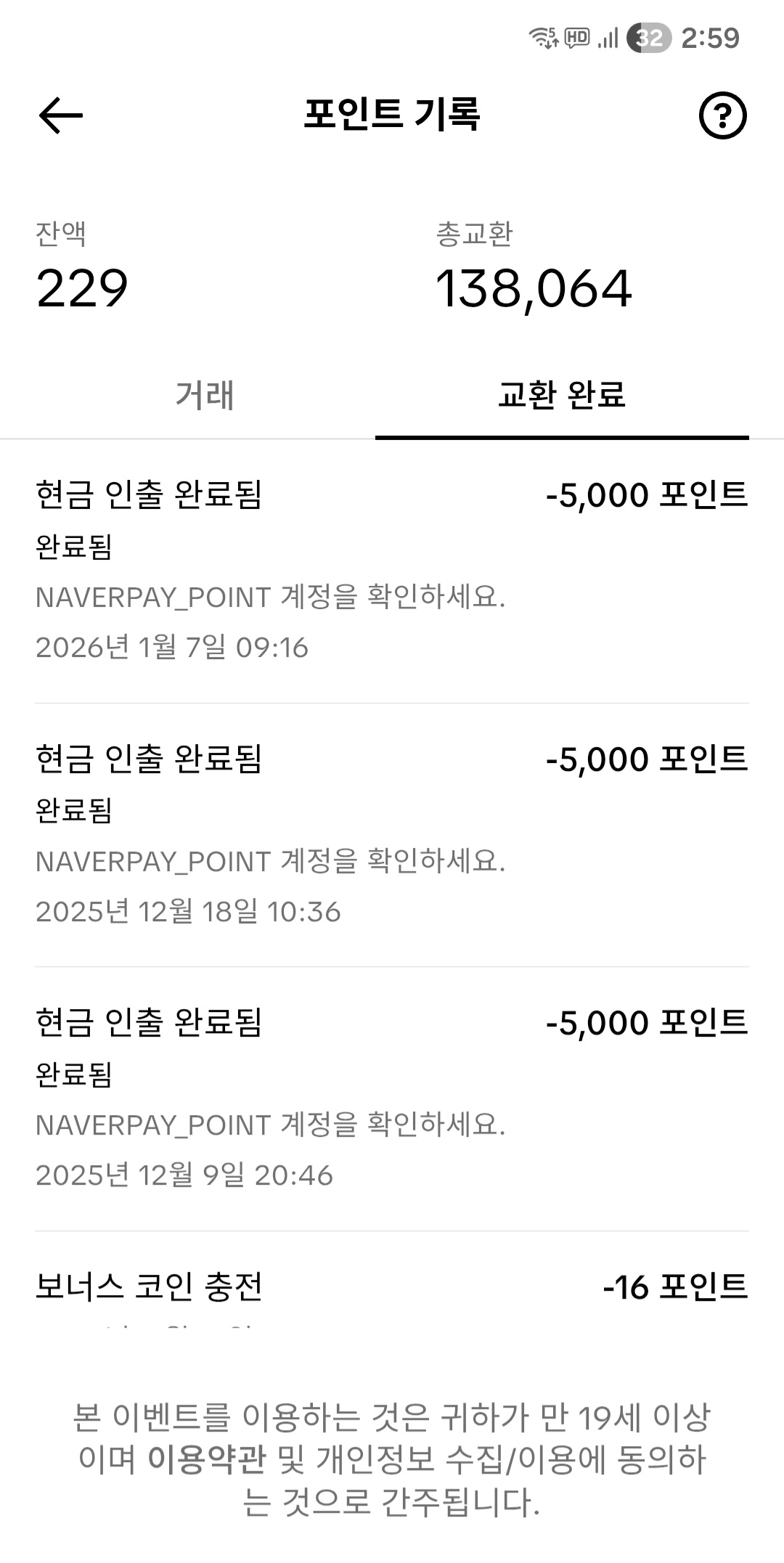Switch to the 거래 tab
Screen dimensions: 784x1563
coord(205,393)
